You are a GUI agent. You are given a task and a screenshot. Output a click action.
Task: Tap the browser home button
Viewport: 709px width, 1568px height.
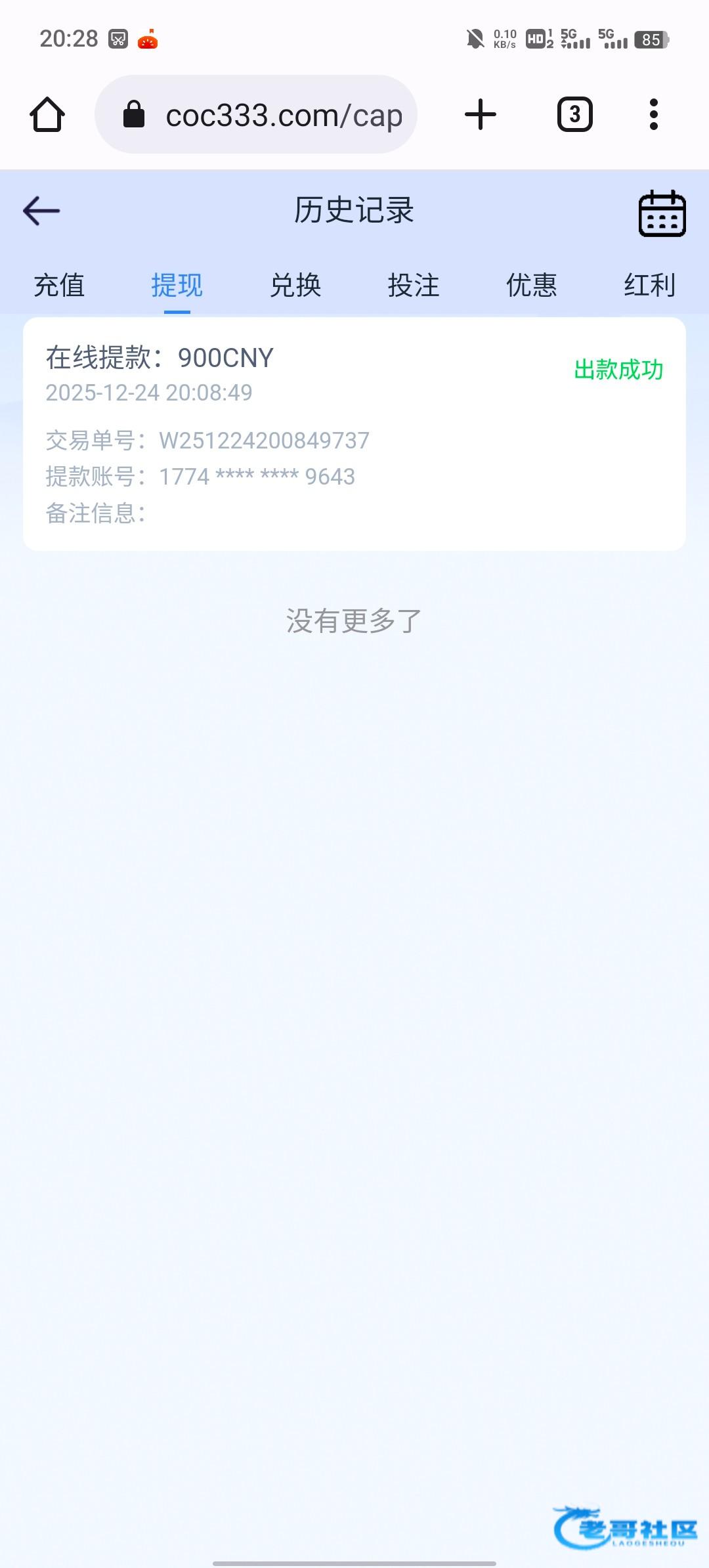(x=47, y=115)
